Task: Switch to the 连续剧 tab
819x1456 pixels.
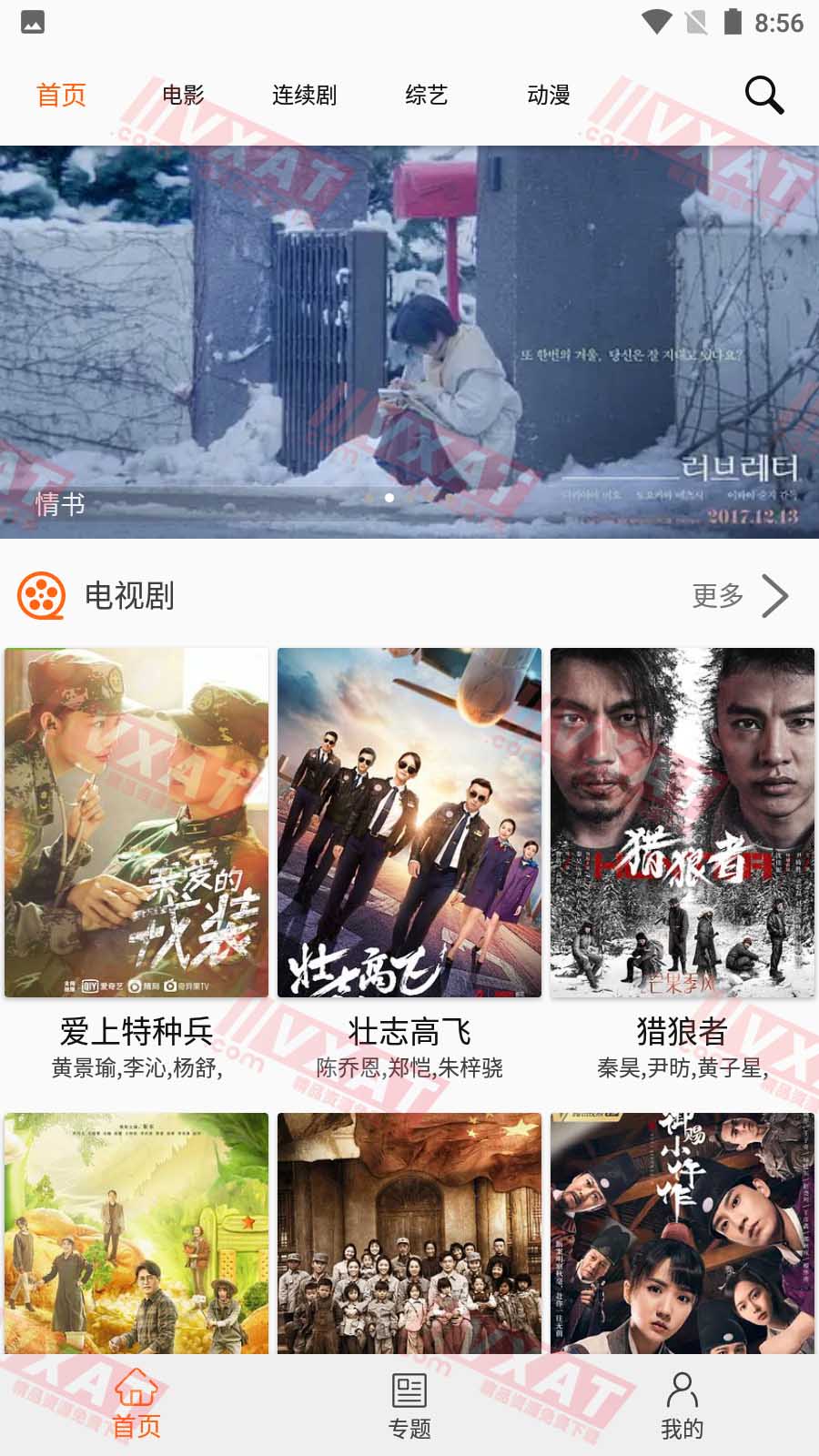Action: tap(304, 95)
